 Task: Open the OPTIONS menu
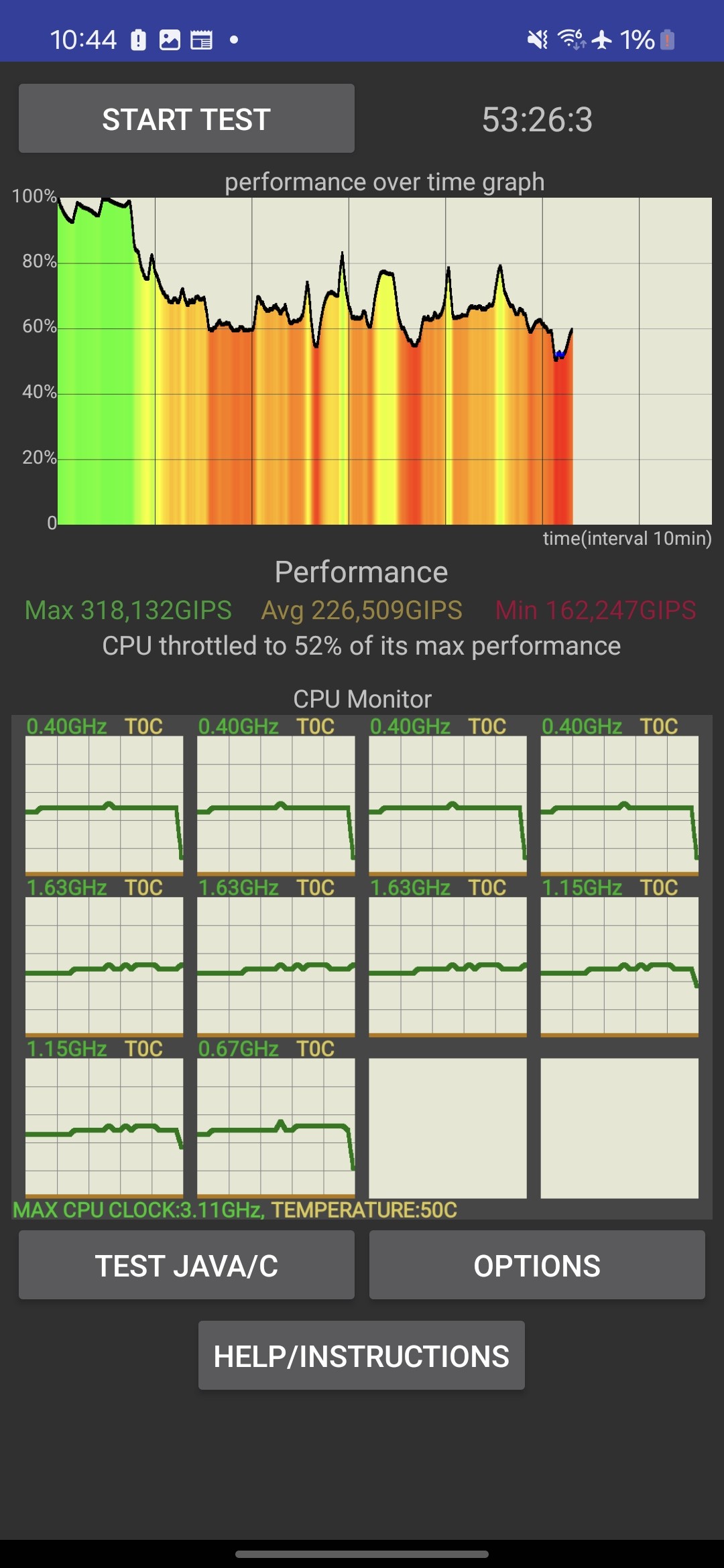[537, 1265]
